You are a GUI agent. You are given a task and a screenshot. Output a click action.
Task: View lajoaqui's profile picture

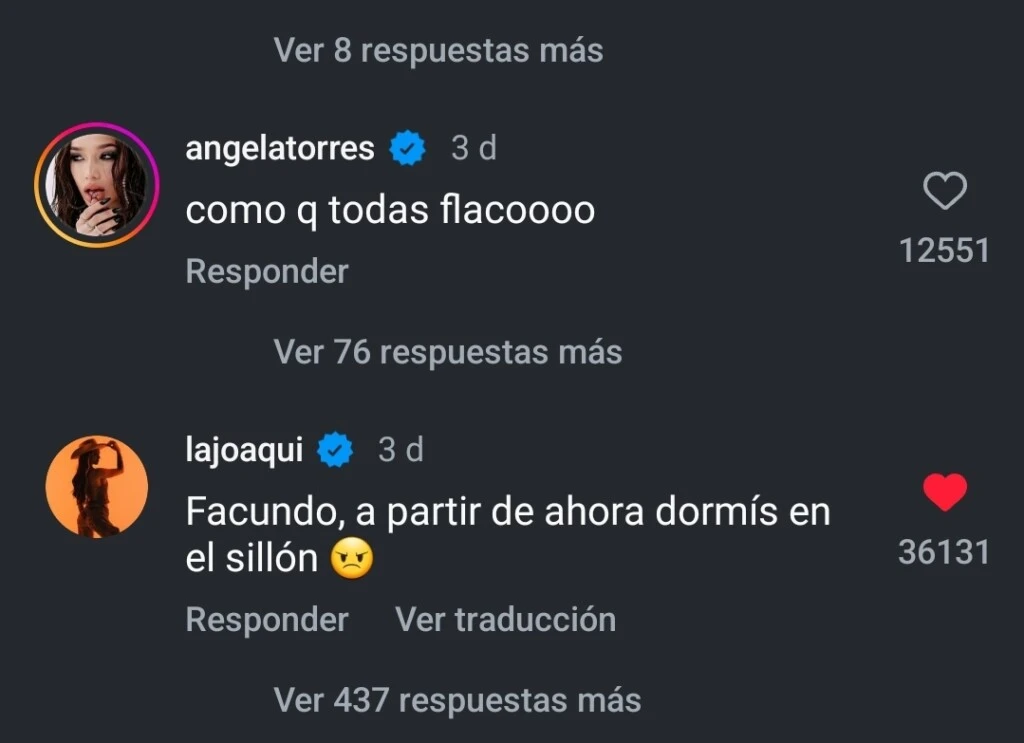97,487
